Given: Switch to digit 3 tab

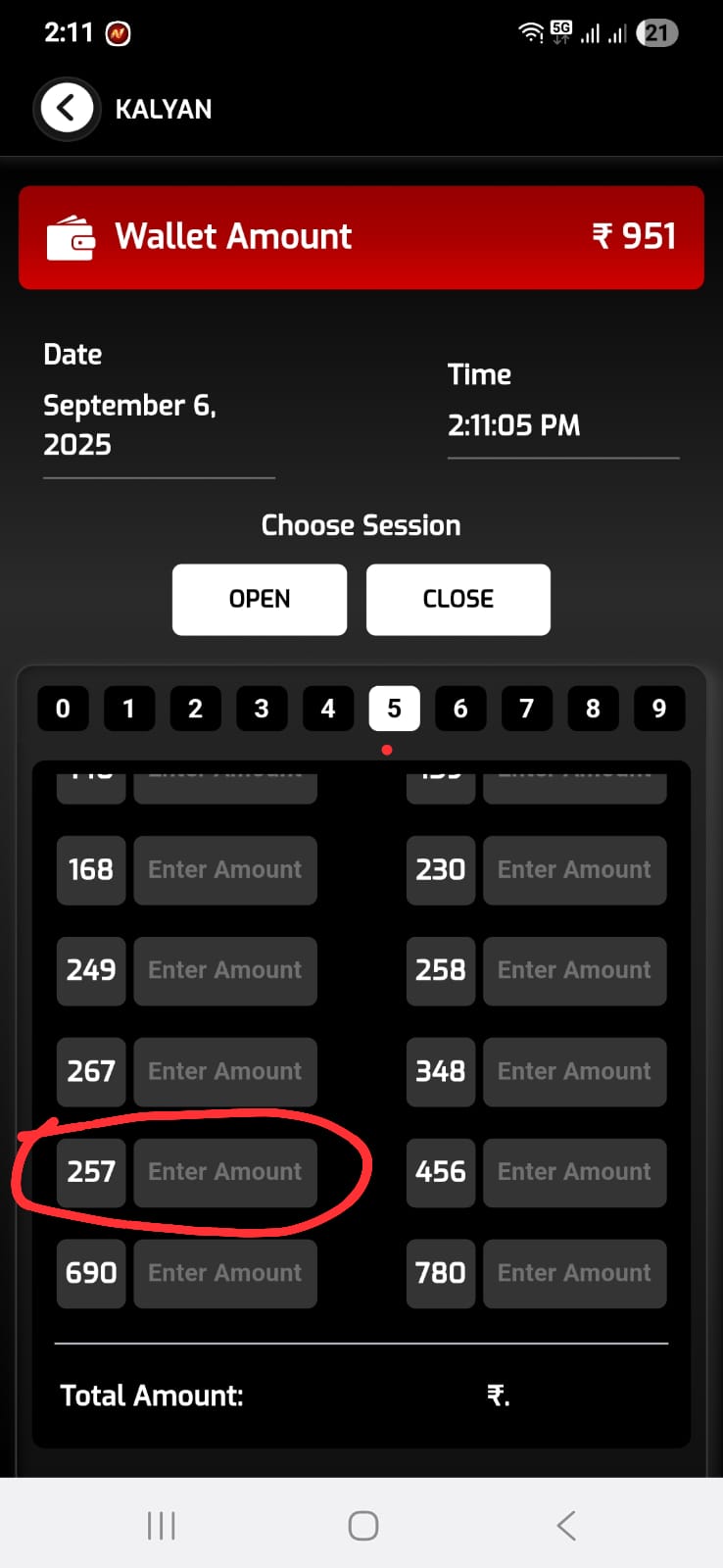Looking at the screenshot, I should tap(262, 709).
